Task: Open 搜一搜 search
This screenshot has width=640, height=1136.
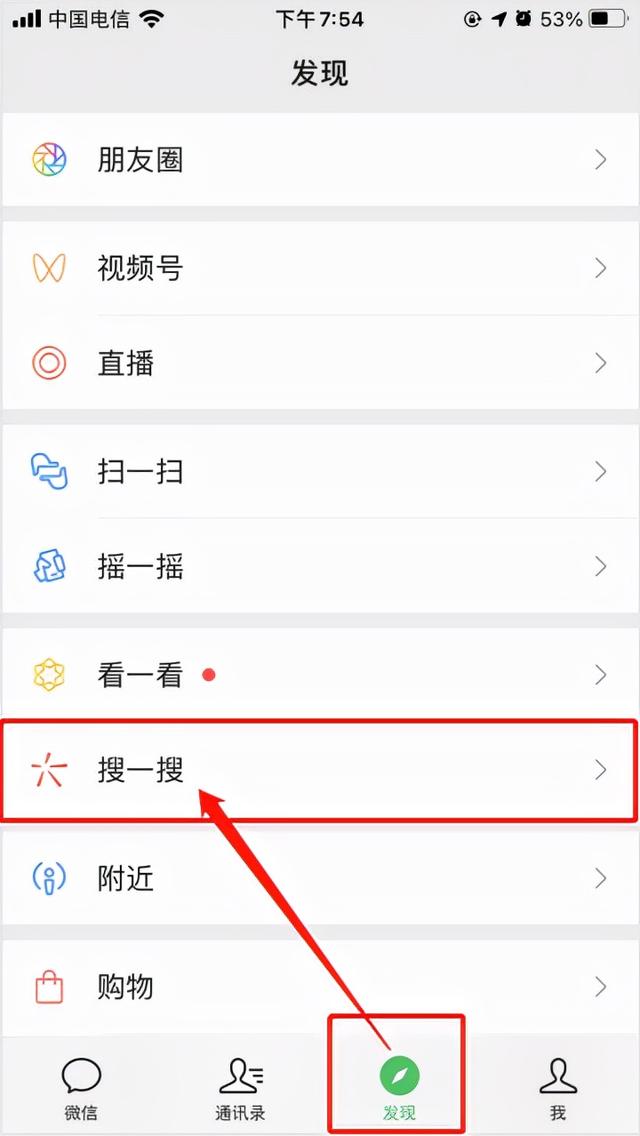Action: tap(320, 770)
